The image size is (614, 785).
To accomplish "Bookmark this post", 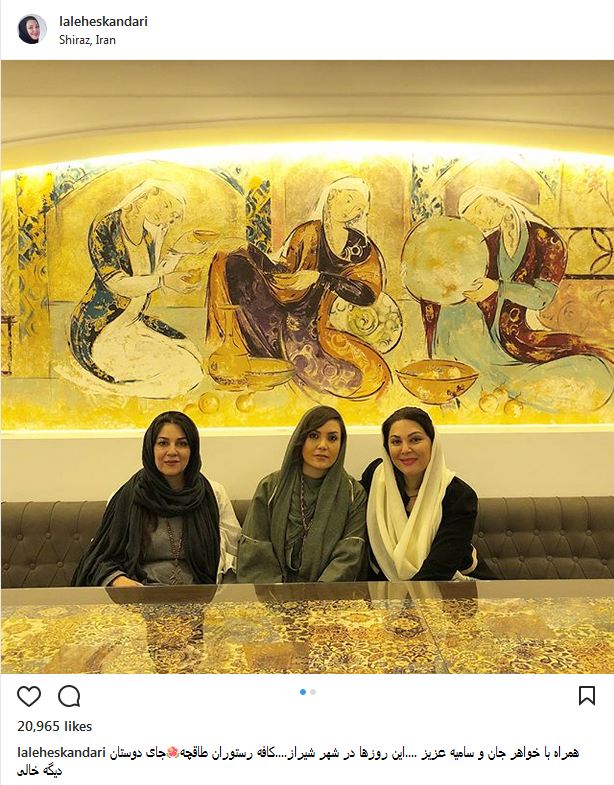I will pos(587,696).
